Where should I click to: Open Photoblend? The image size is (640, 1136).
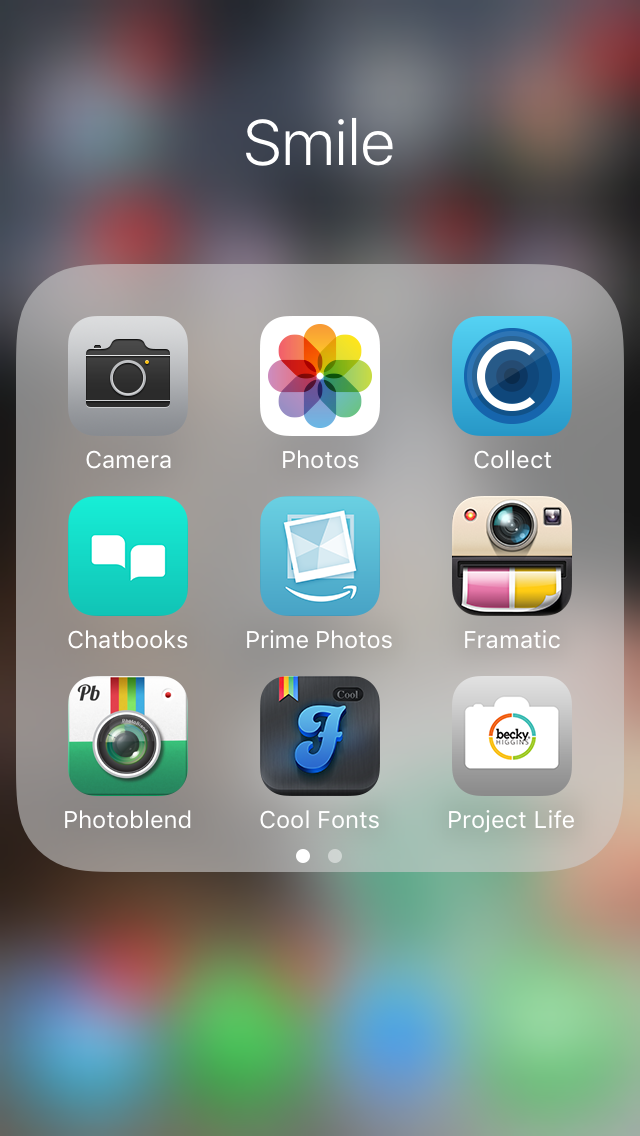(128, 735)
